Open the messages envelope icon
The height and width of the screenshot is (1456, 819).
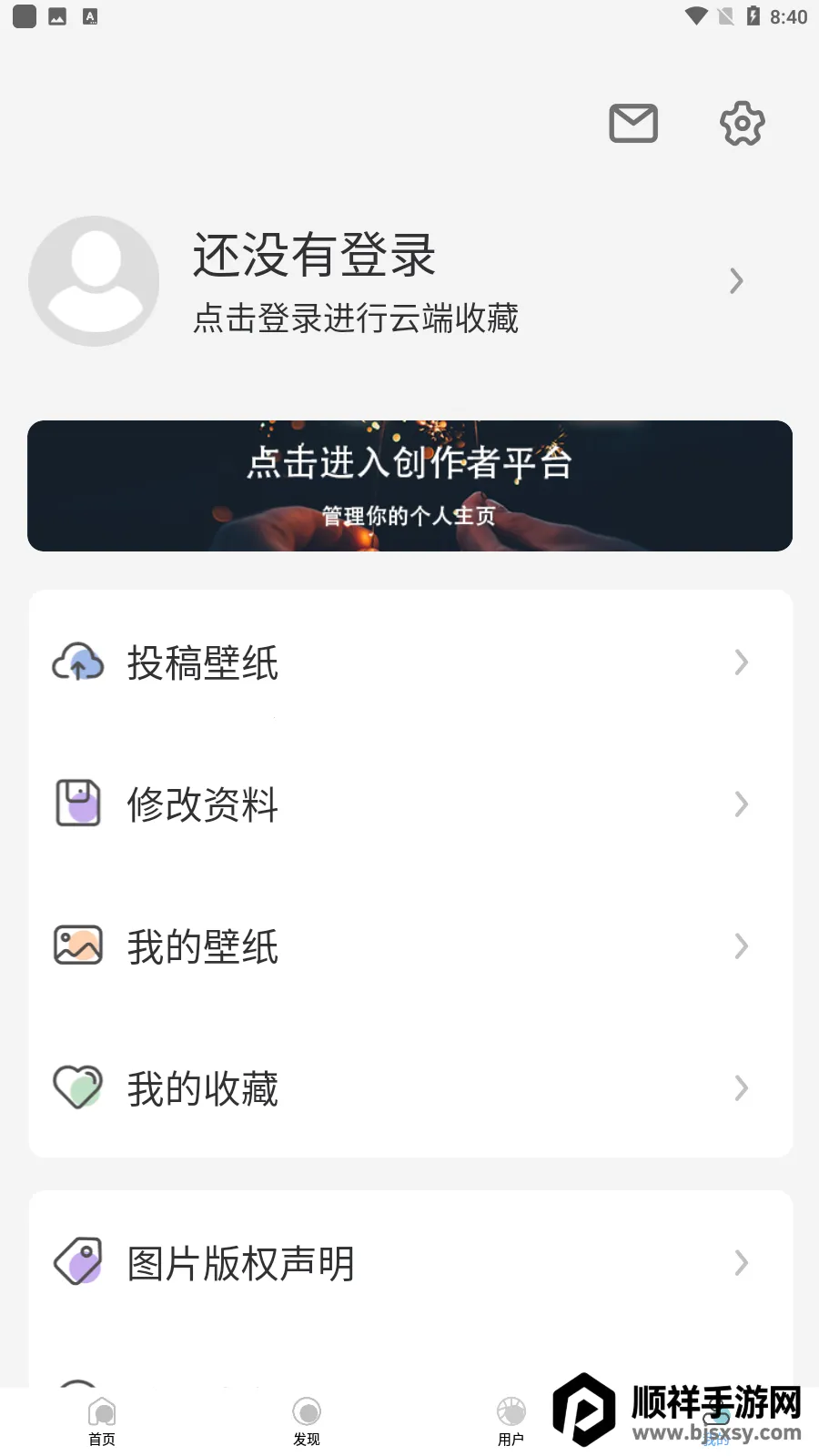pyautogui.click(x=633, y=124)
